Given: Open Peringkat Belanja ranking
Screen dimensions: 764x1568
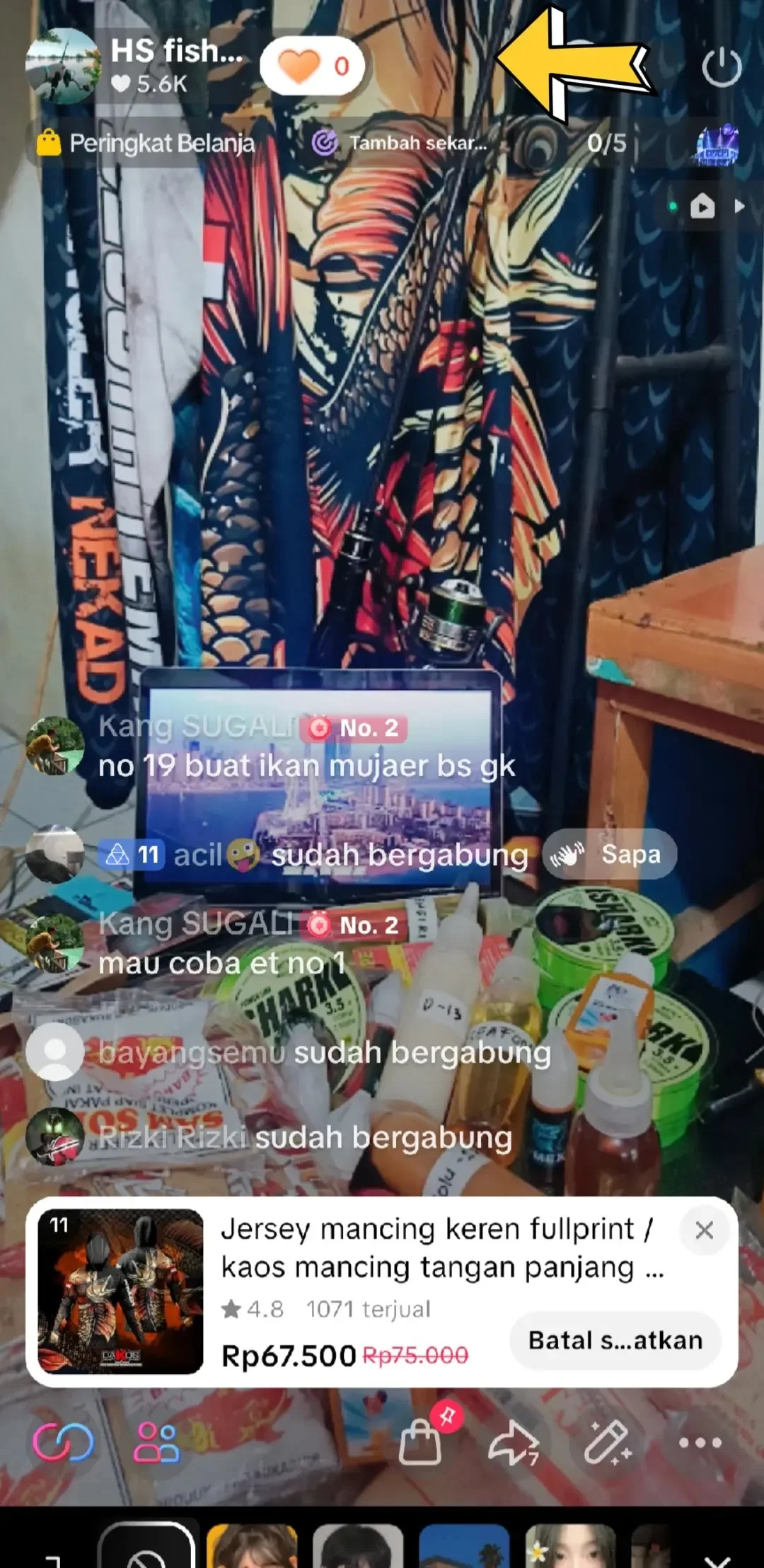Looking at the screenshot, I should coord(146,143).
